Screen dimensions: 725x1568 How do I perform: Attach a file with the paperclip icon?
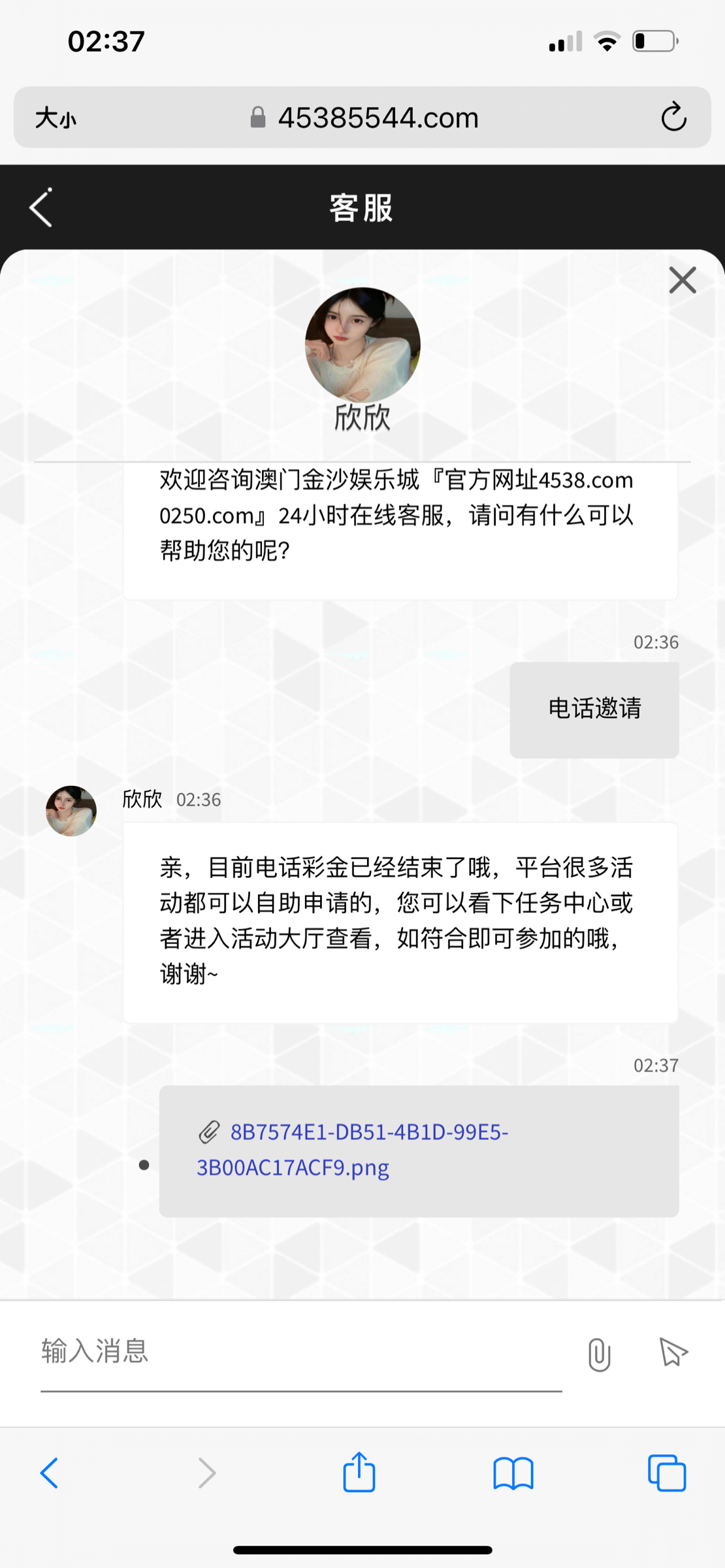click(x=599, y=1354)
